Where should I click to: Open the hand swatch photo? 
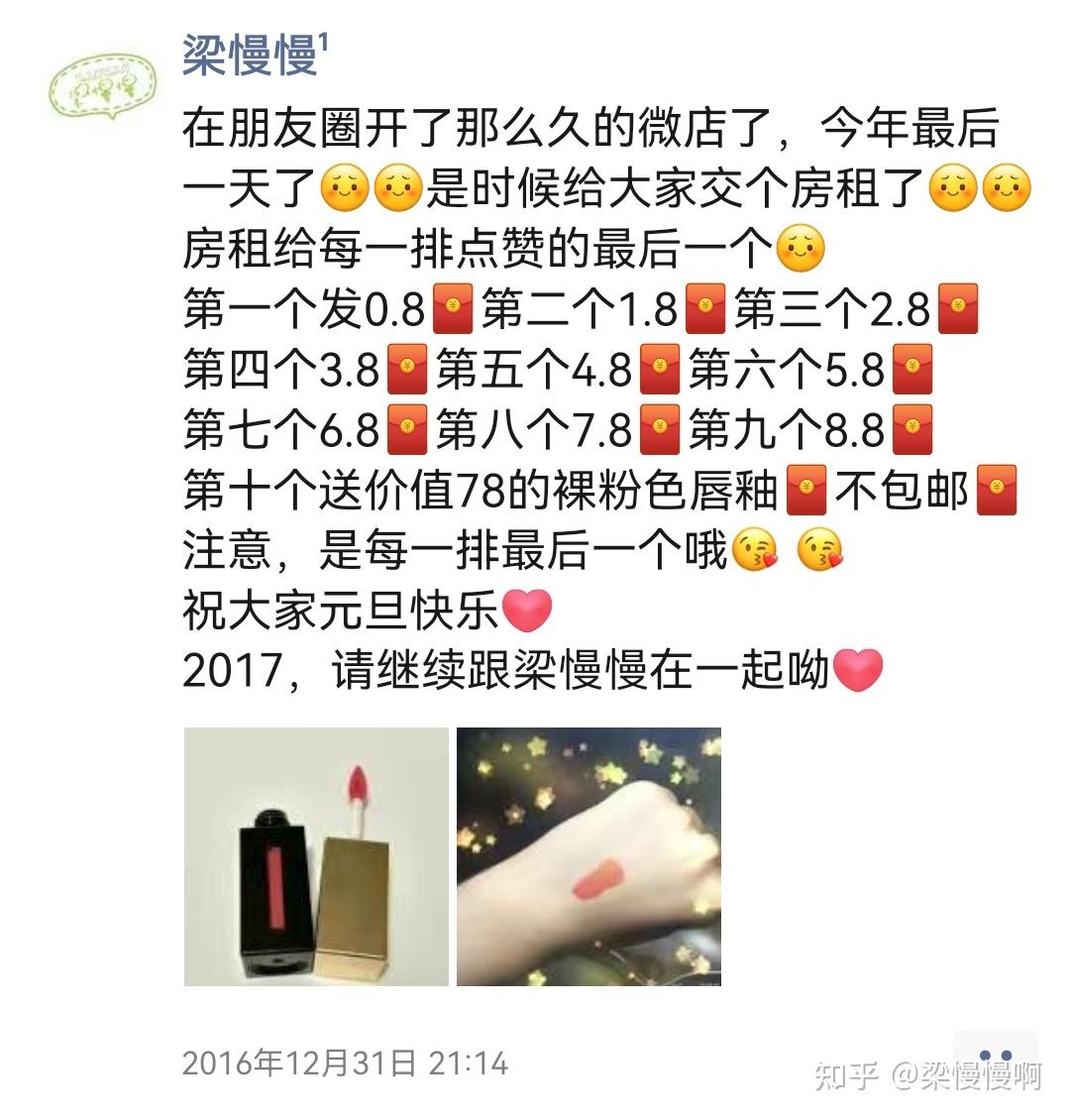588,856
